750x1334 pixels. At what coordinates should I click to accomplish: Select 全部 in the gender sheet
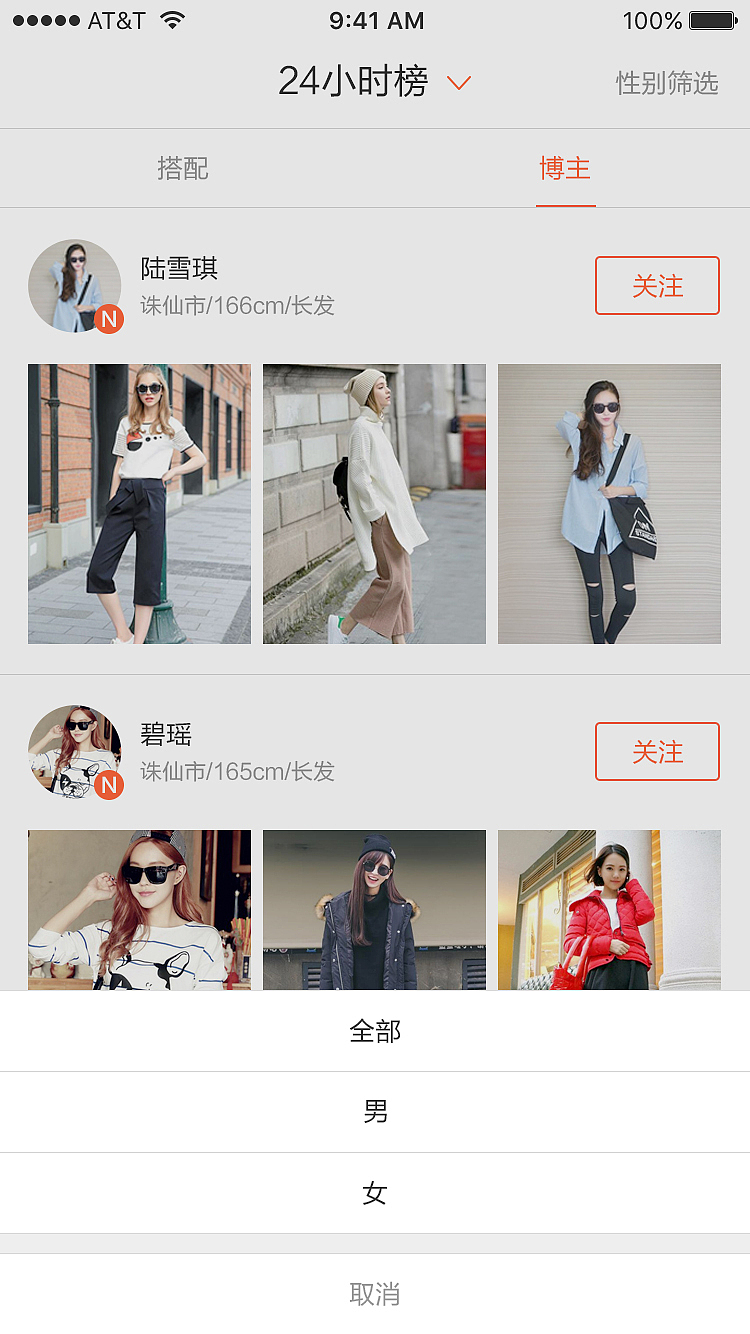(x=375, y=1031)
